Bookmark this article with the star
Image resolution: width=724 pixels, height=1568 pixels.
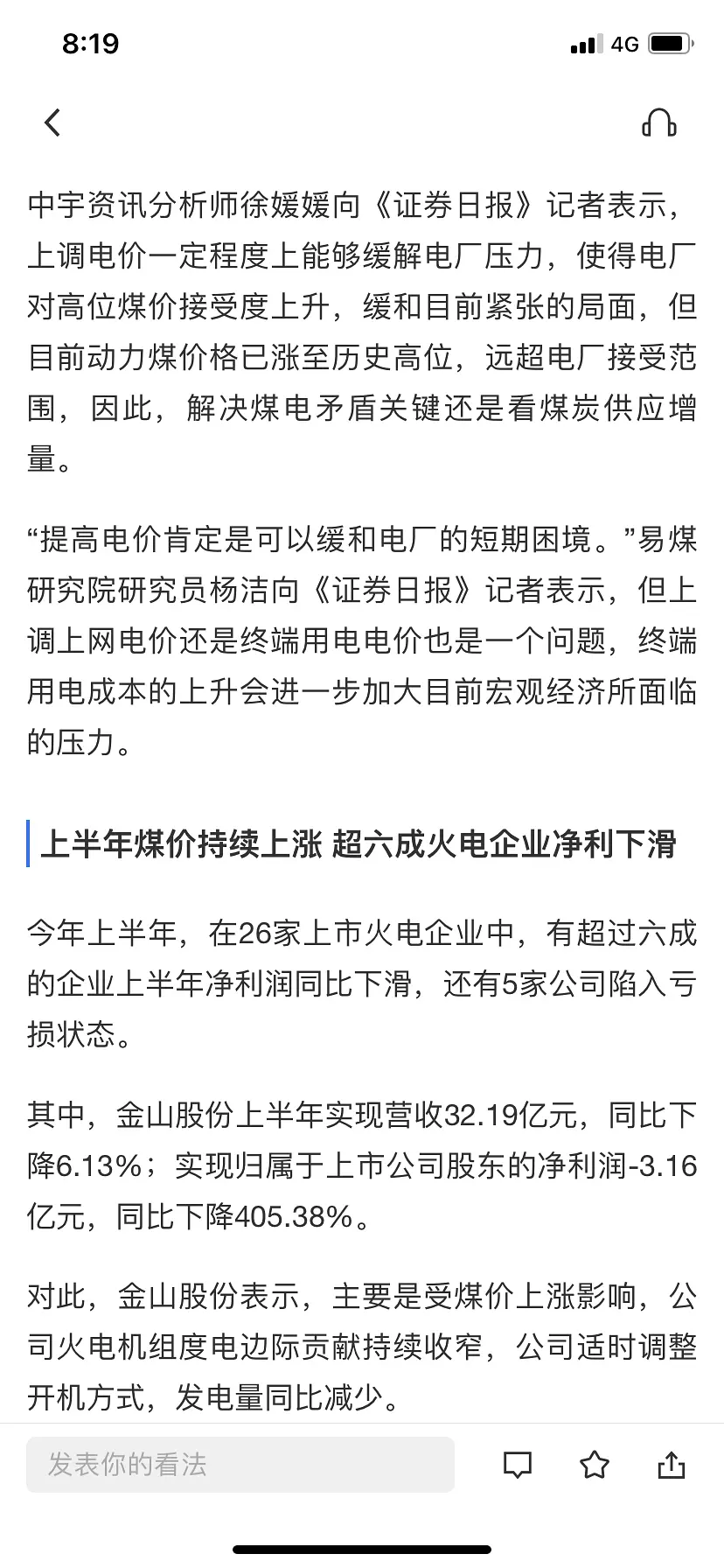[x=595, y=1464]
